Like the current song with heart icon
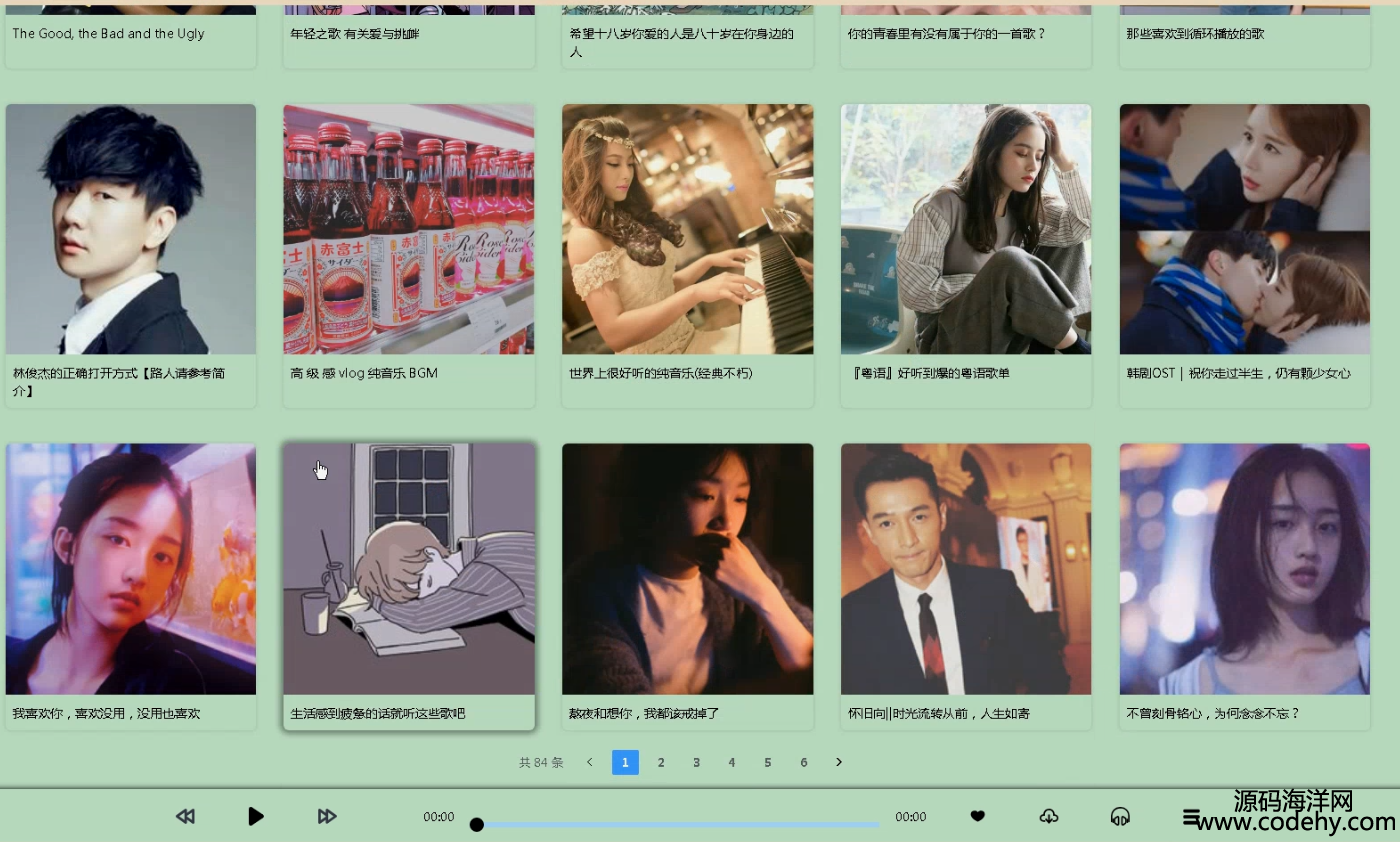 tap(978, 816)
